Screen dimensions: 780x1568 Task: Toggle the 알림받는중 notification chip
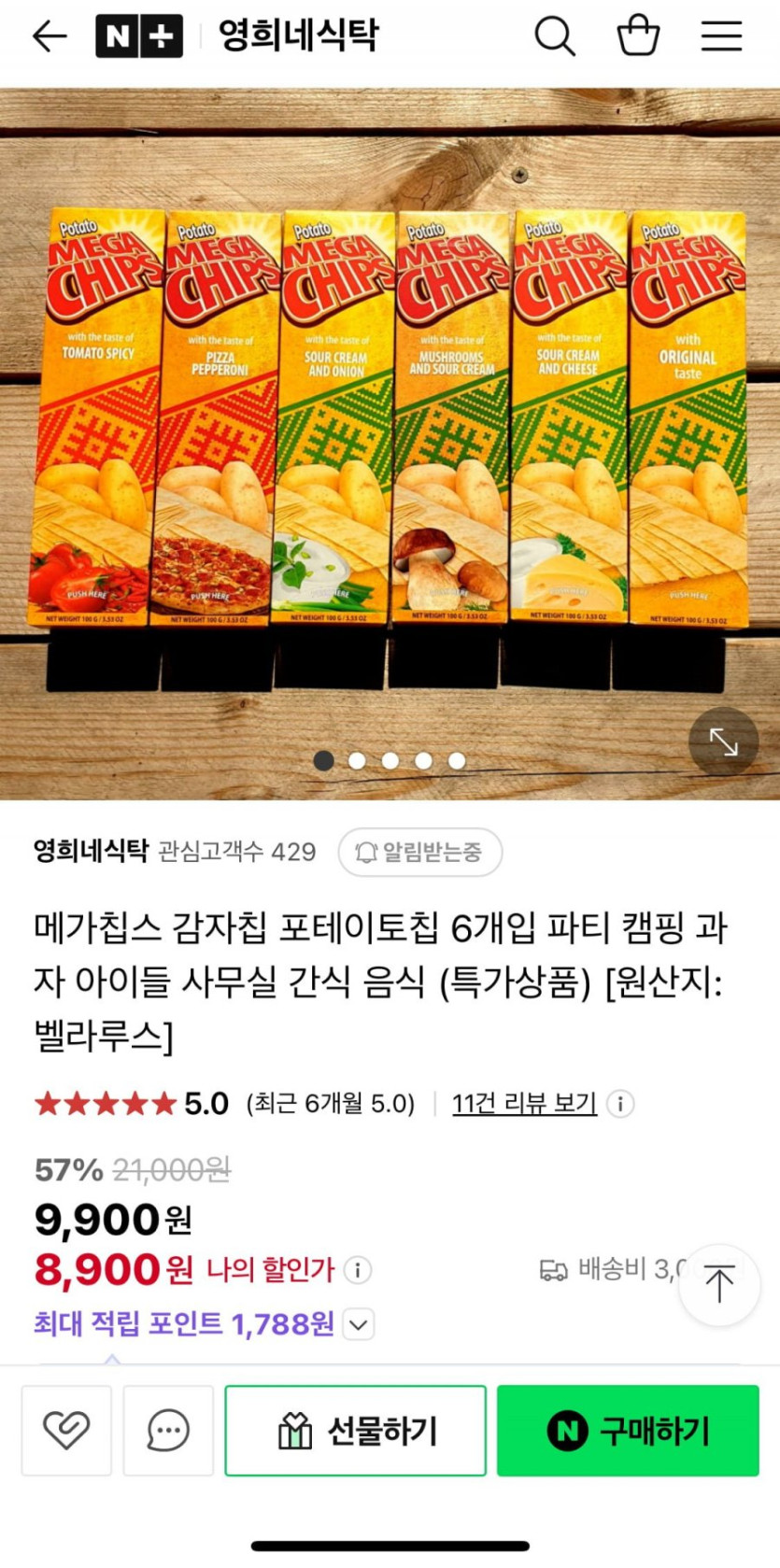click(x=420, y=852)
